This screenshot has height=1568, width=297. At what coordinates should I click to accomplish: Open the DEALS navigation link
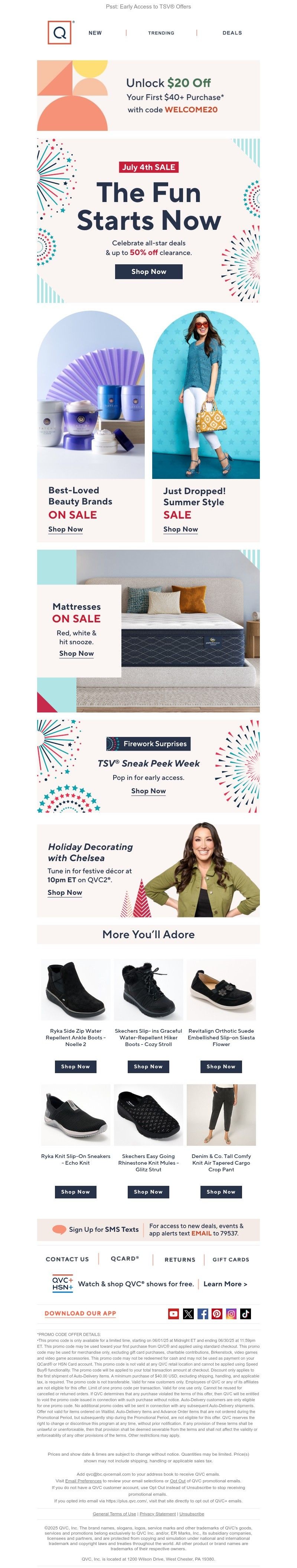[x=232, y=33]
